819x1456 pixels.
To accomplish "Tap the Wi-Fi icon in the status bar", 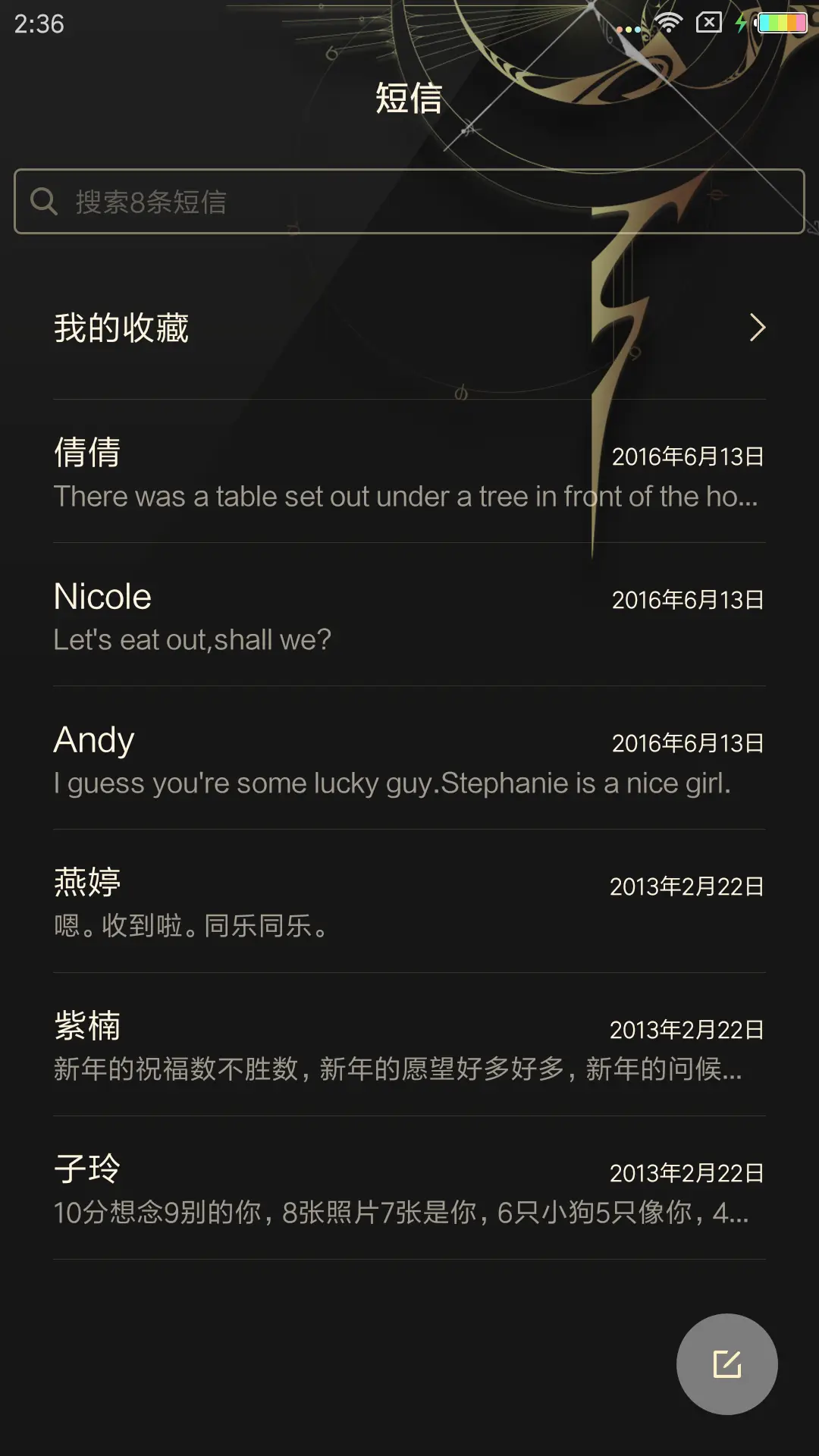I will click(x=670, y=21).
